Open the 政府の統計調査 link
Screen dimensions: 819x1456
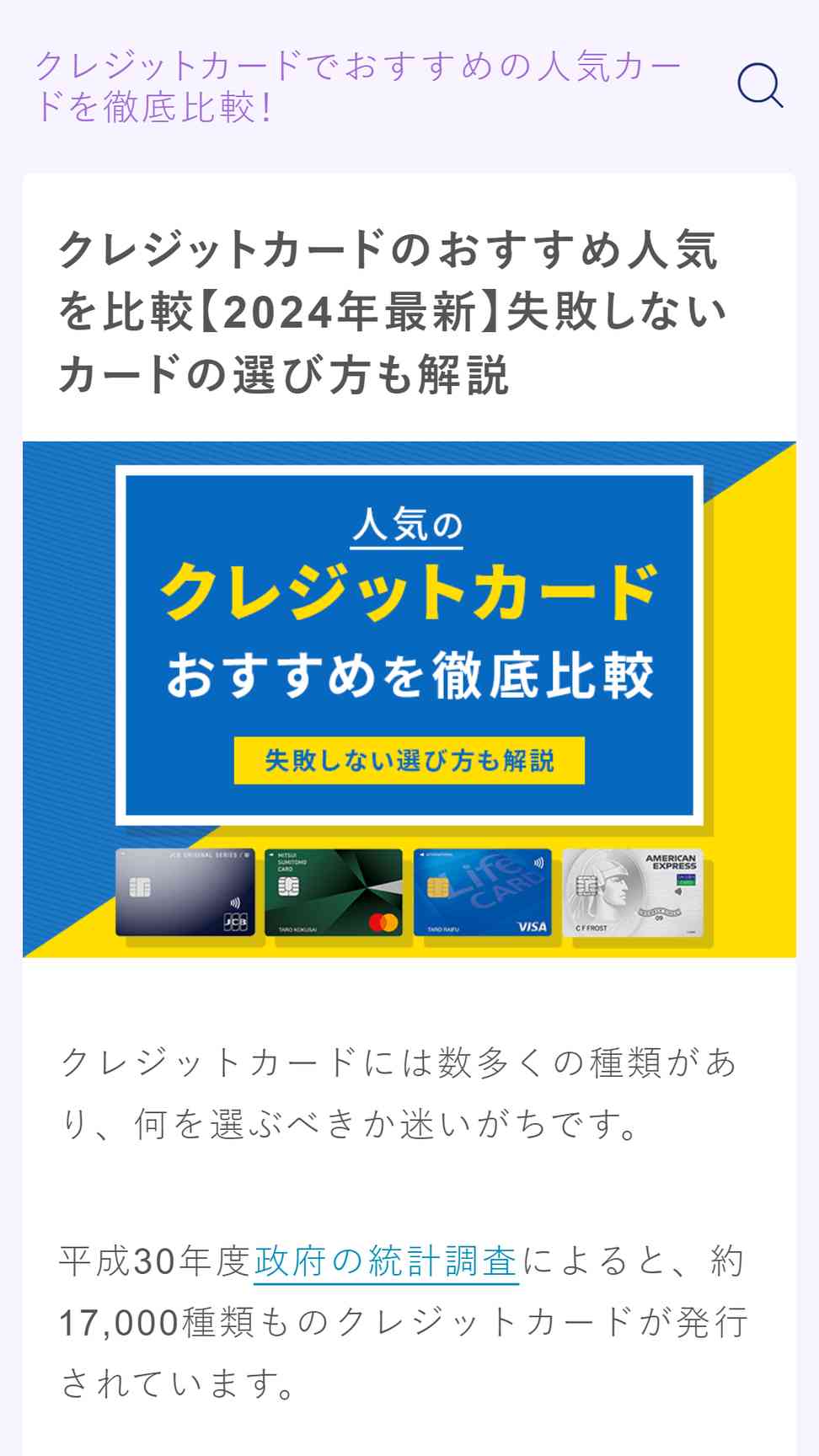click(386, 1261)
